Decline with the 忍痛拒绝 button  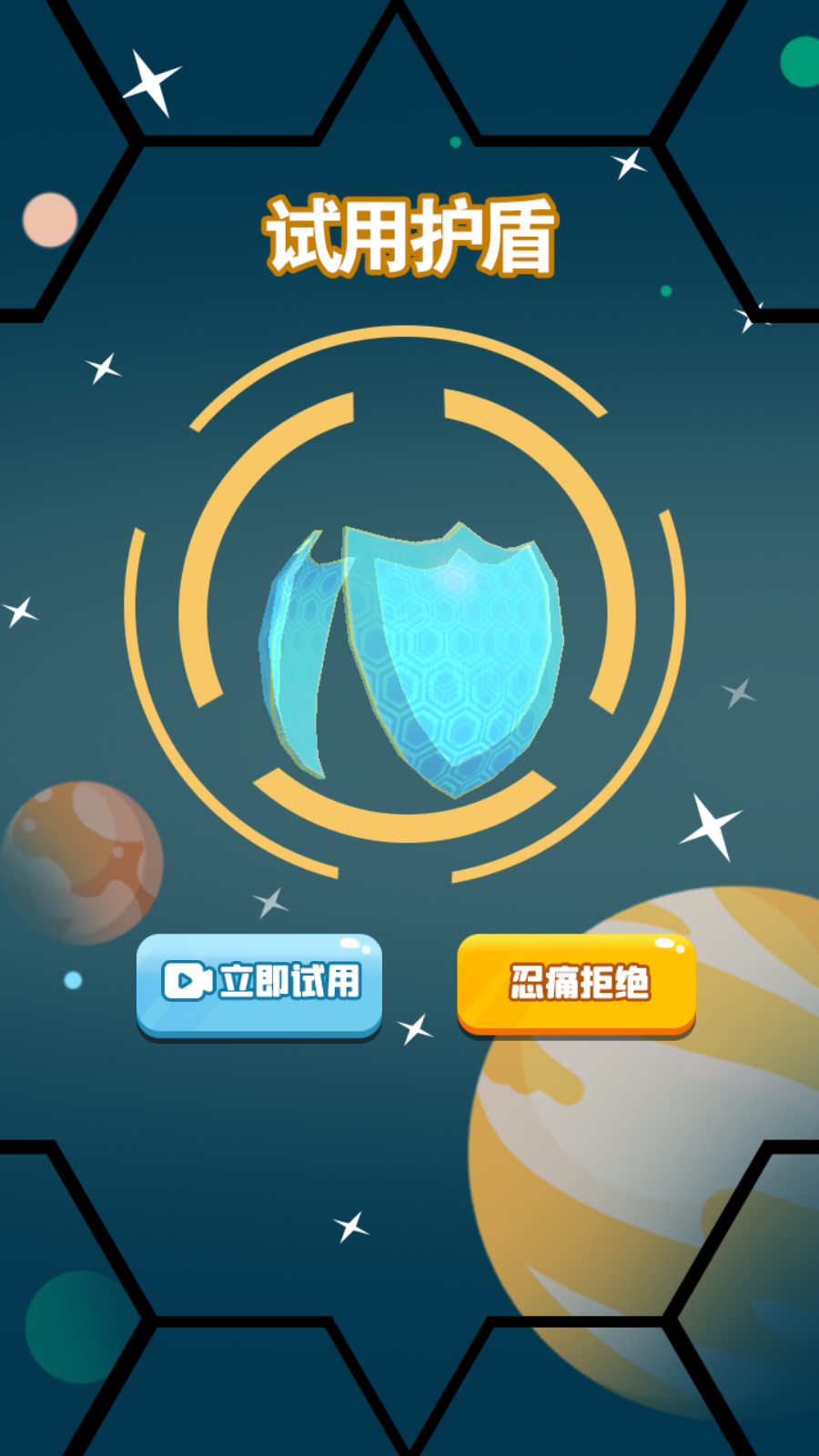pos(576,983)
